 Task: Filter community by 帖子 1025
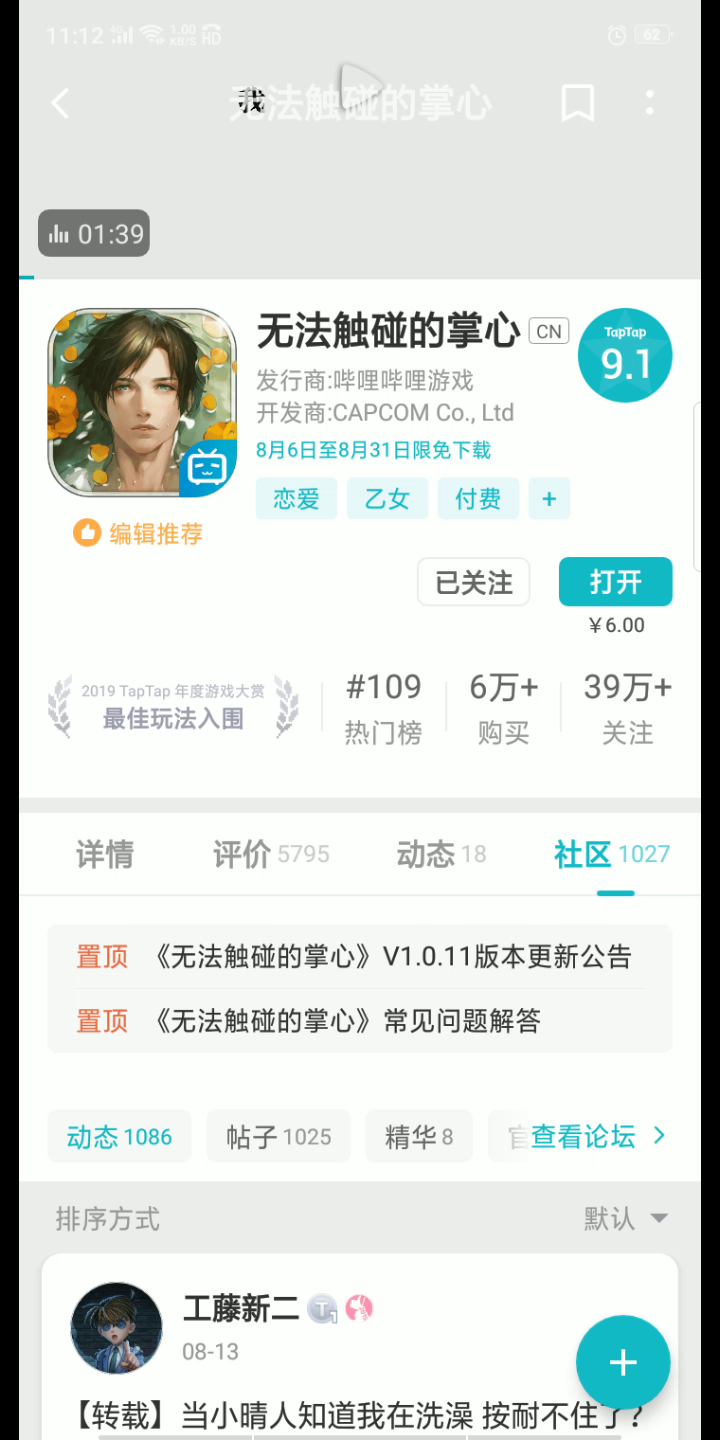coord(279,1137)
